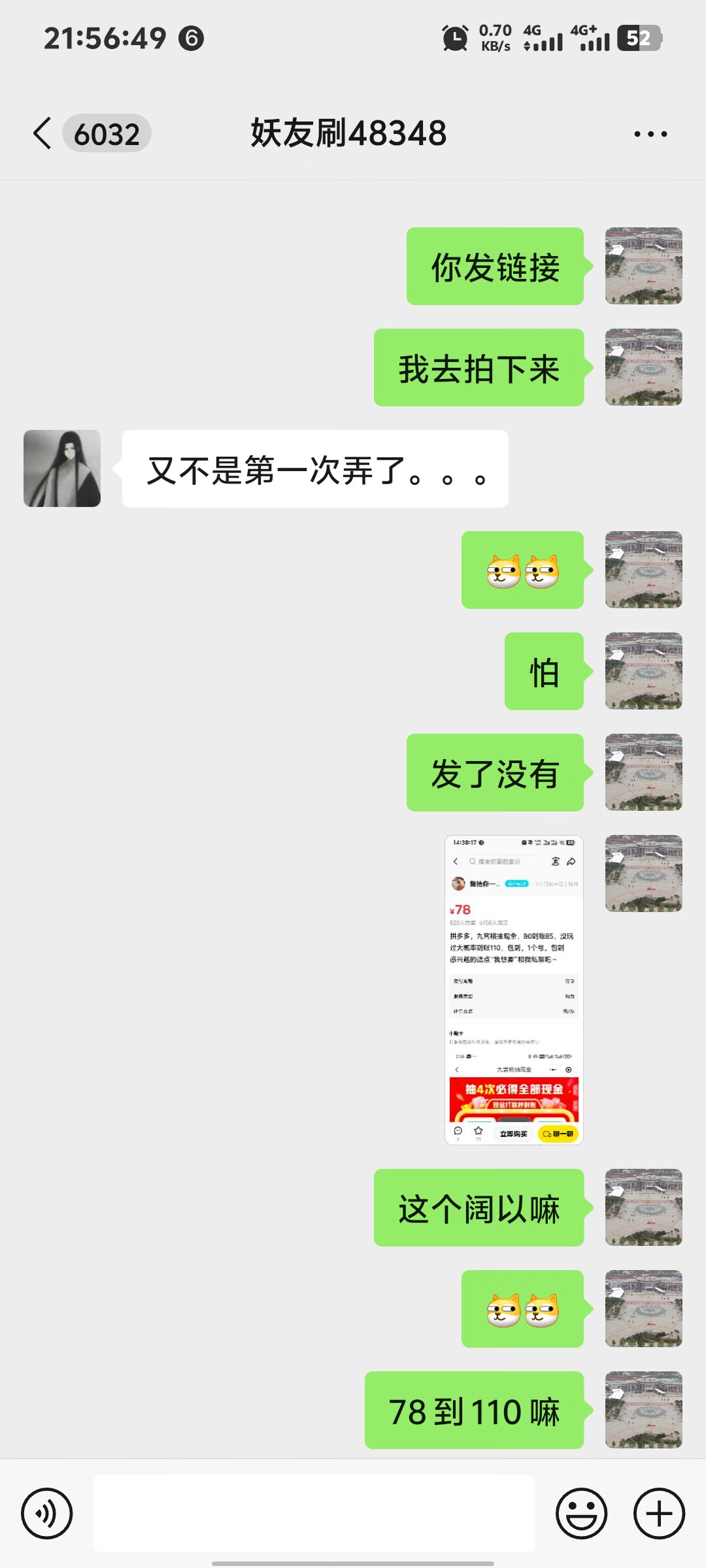Open the plus attachment menu
The height and width of the screenshot is (1568, 706).
coord(659,1513)
